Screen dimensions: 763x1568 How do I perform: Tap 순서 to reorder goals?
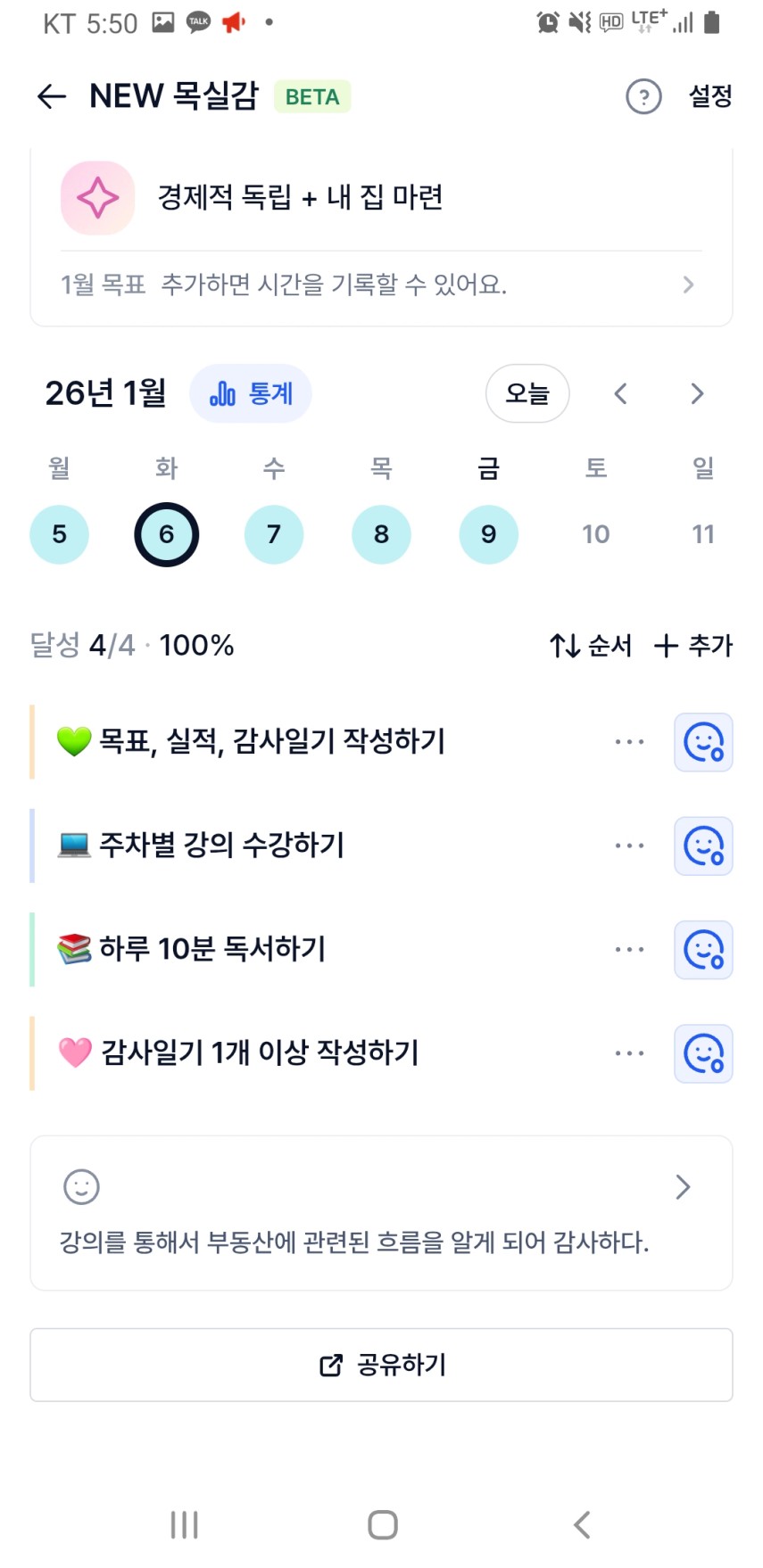tap(591, 645)
